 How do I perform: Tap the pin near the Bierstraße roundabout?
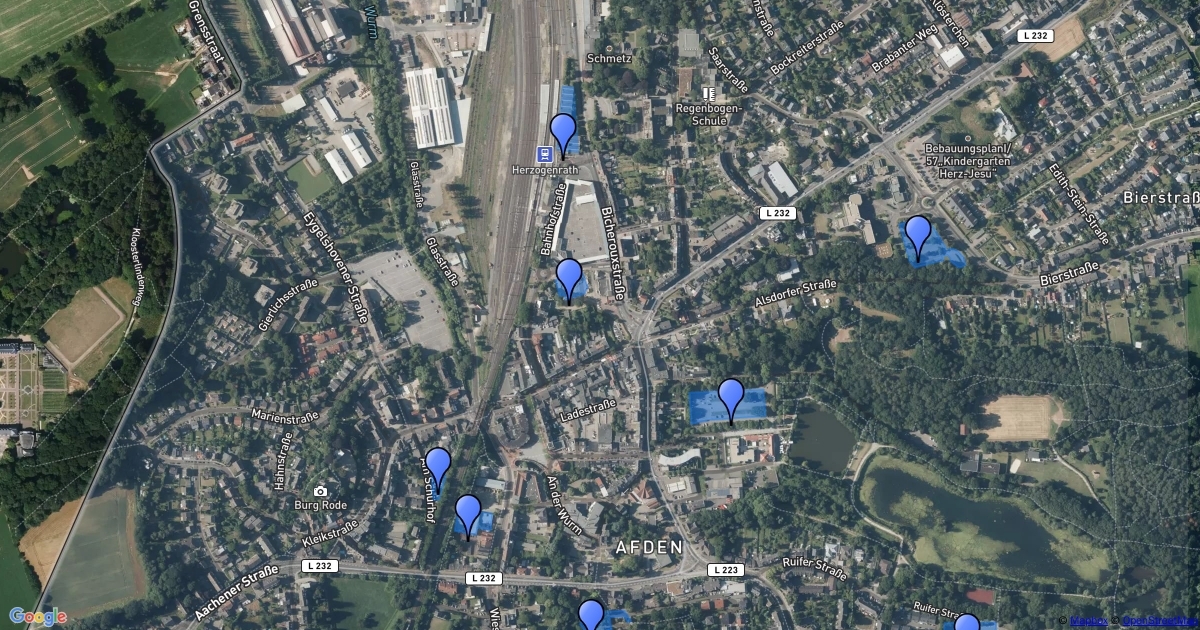click(x=917, y=235)
